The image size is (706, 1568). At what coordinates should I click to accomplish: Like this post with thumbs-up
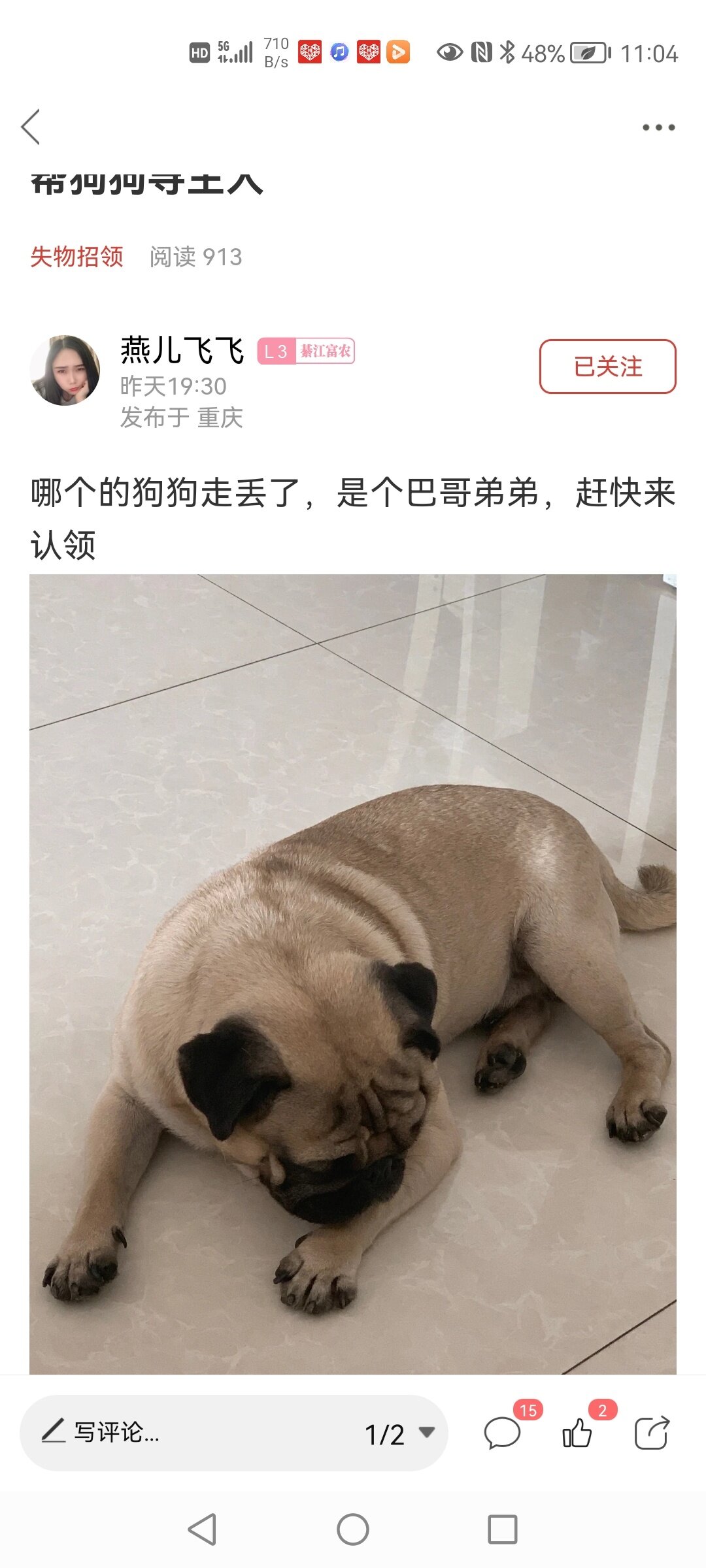(x=577, y=1433)
